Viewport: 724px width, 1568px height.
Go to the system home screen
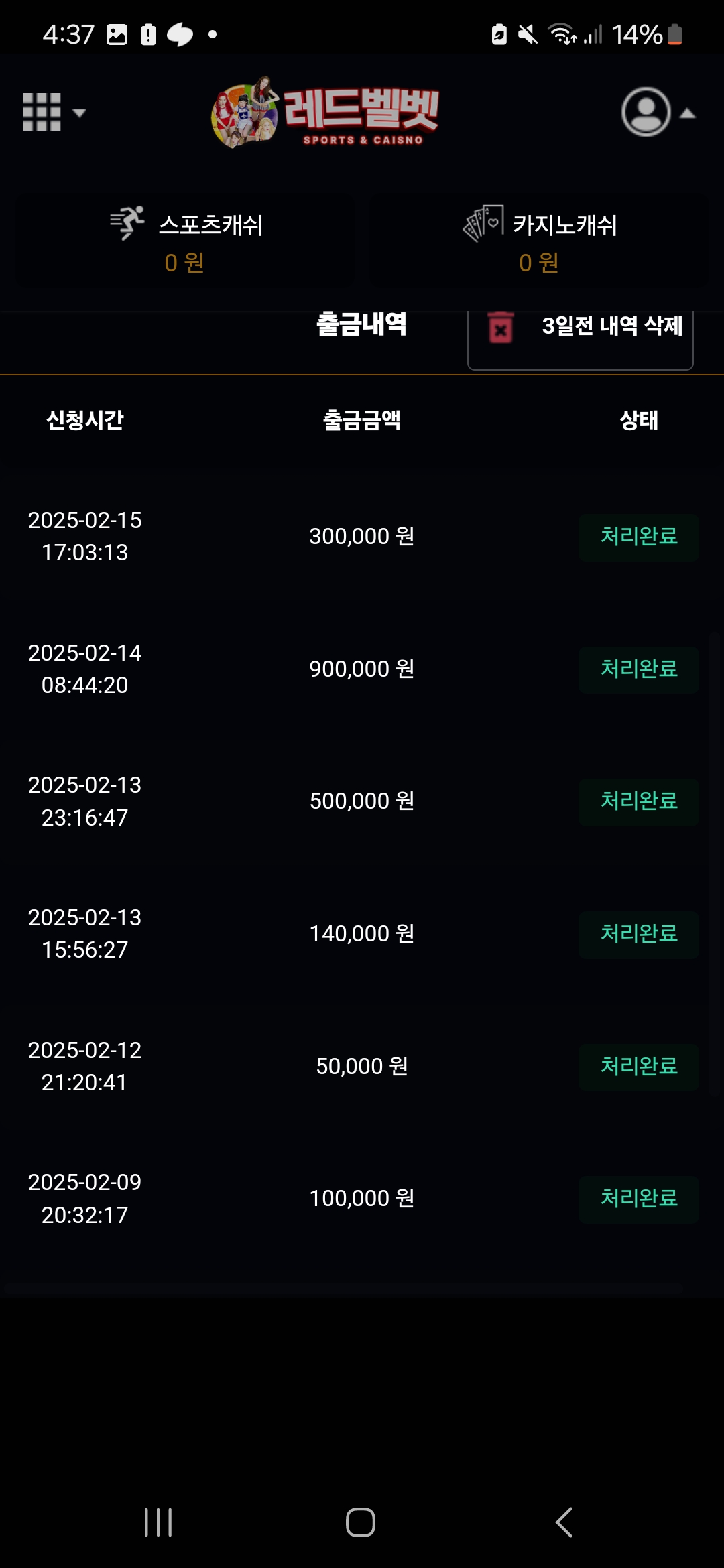(x=361, y=1522)
